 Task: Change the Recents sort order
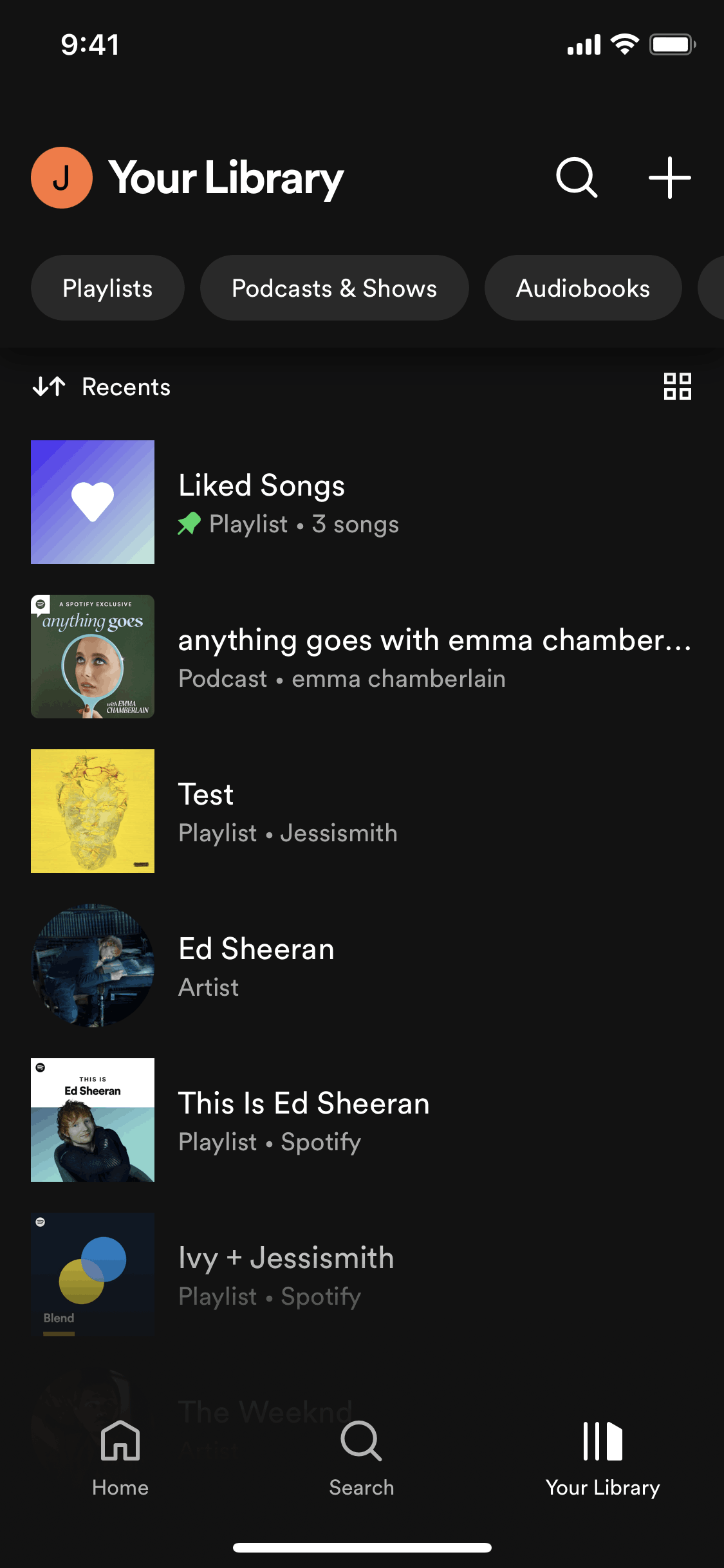(x=103, y=387)
